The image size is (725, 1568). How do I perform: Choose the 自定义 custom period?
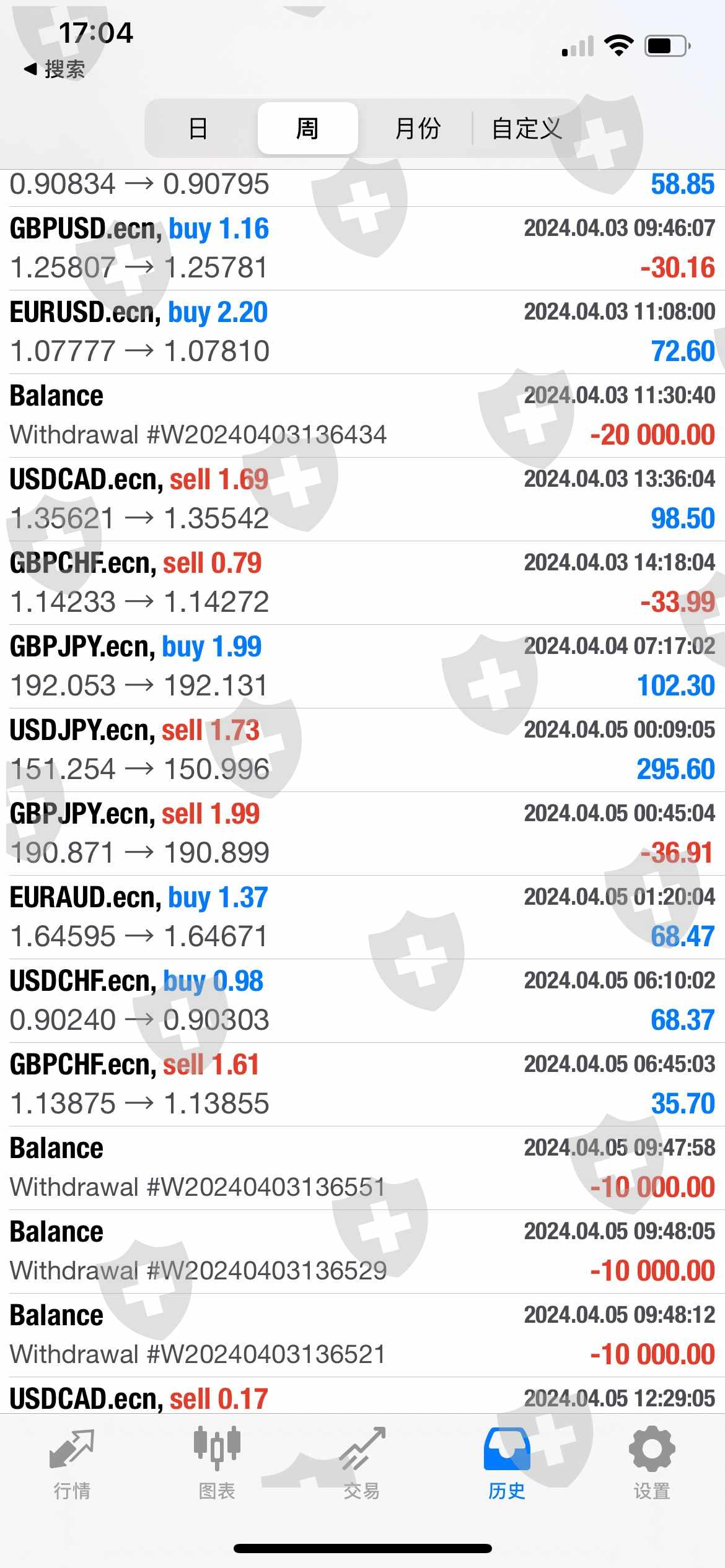click(527, 128)
